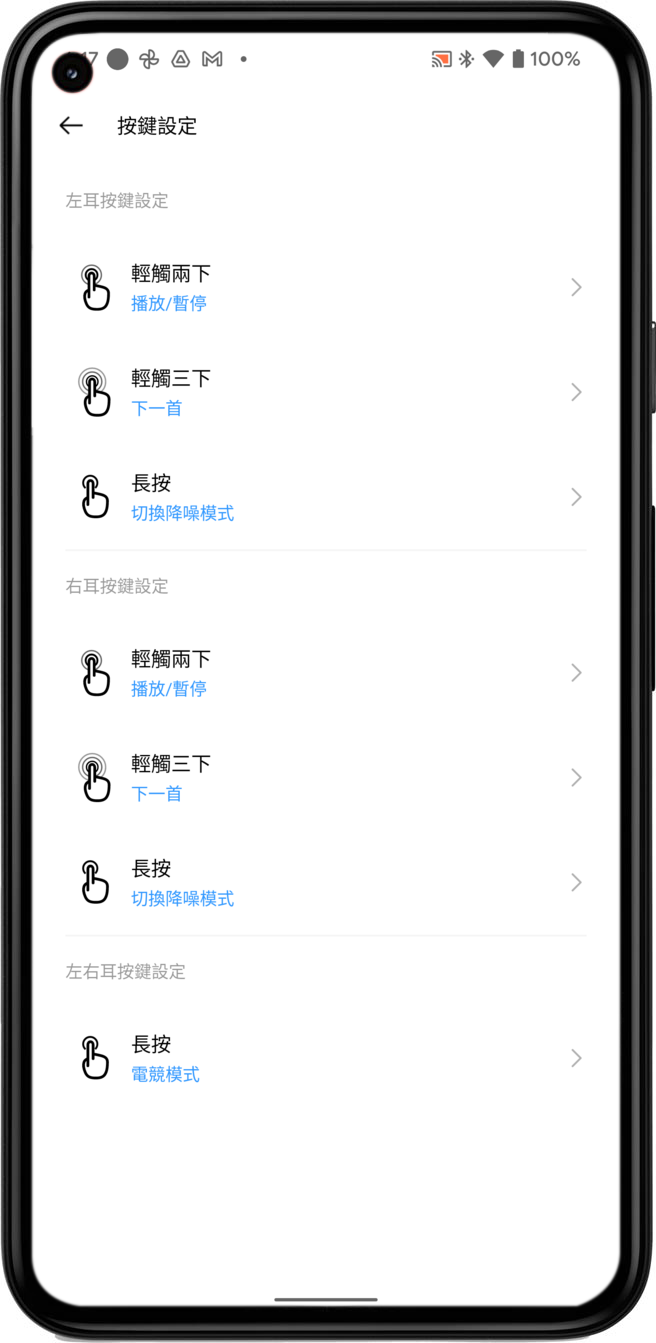Viewport: 656px width, 1343px height.
Task: Go back from 按鍵設定 screen
Action: click(x=71, y=126)
